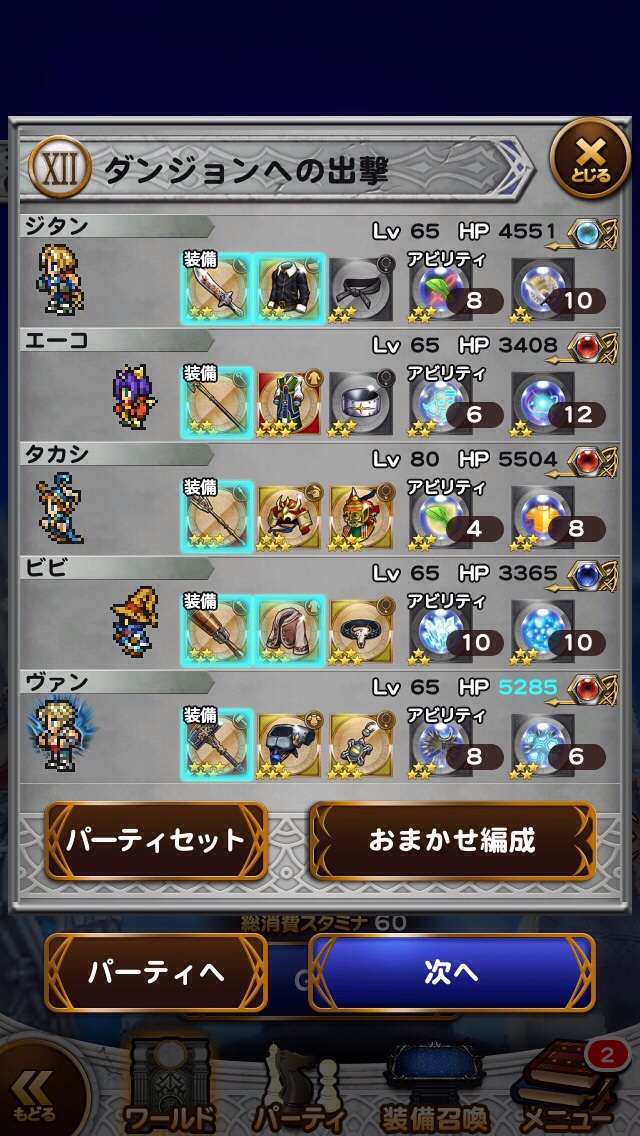Go back with the もどる button
Viewport: 640px width, 1136px height.
point(34,1095)
